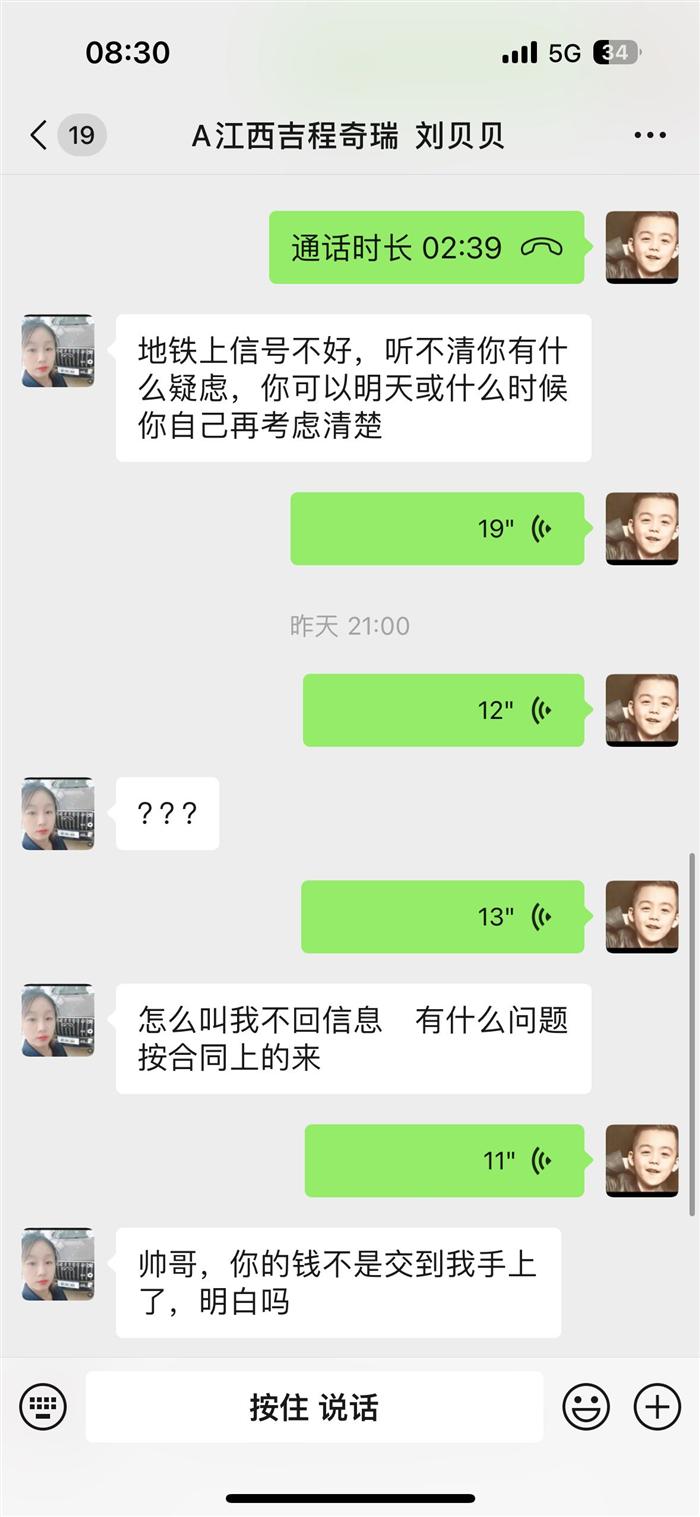Image resolution: width=700 pixels, height=1517 pixels.
Task: Open my own avatar beside the call record
Action: point(642,247)
